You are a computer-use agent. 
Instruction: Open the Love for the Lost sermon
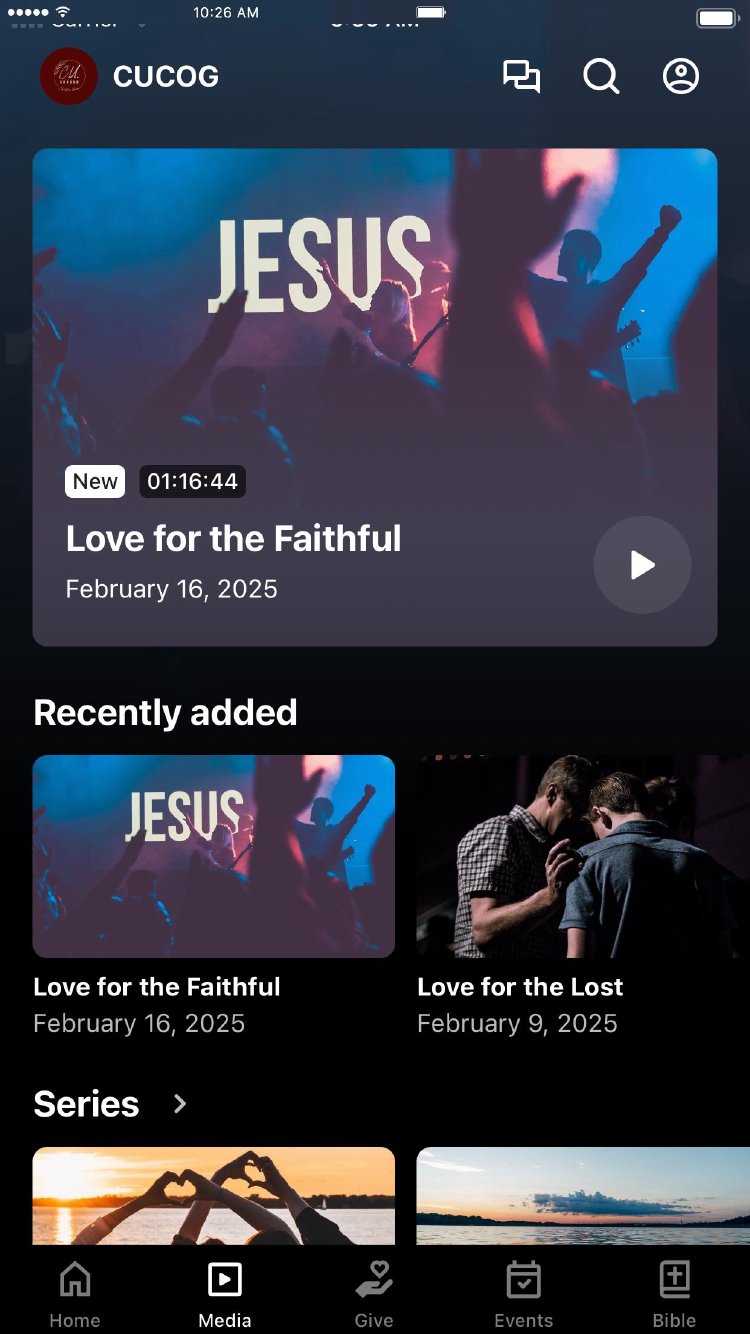[x=582, y=856]
